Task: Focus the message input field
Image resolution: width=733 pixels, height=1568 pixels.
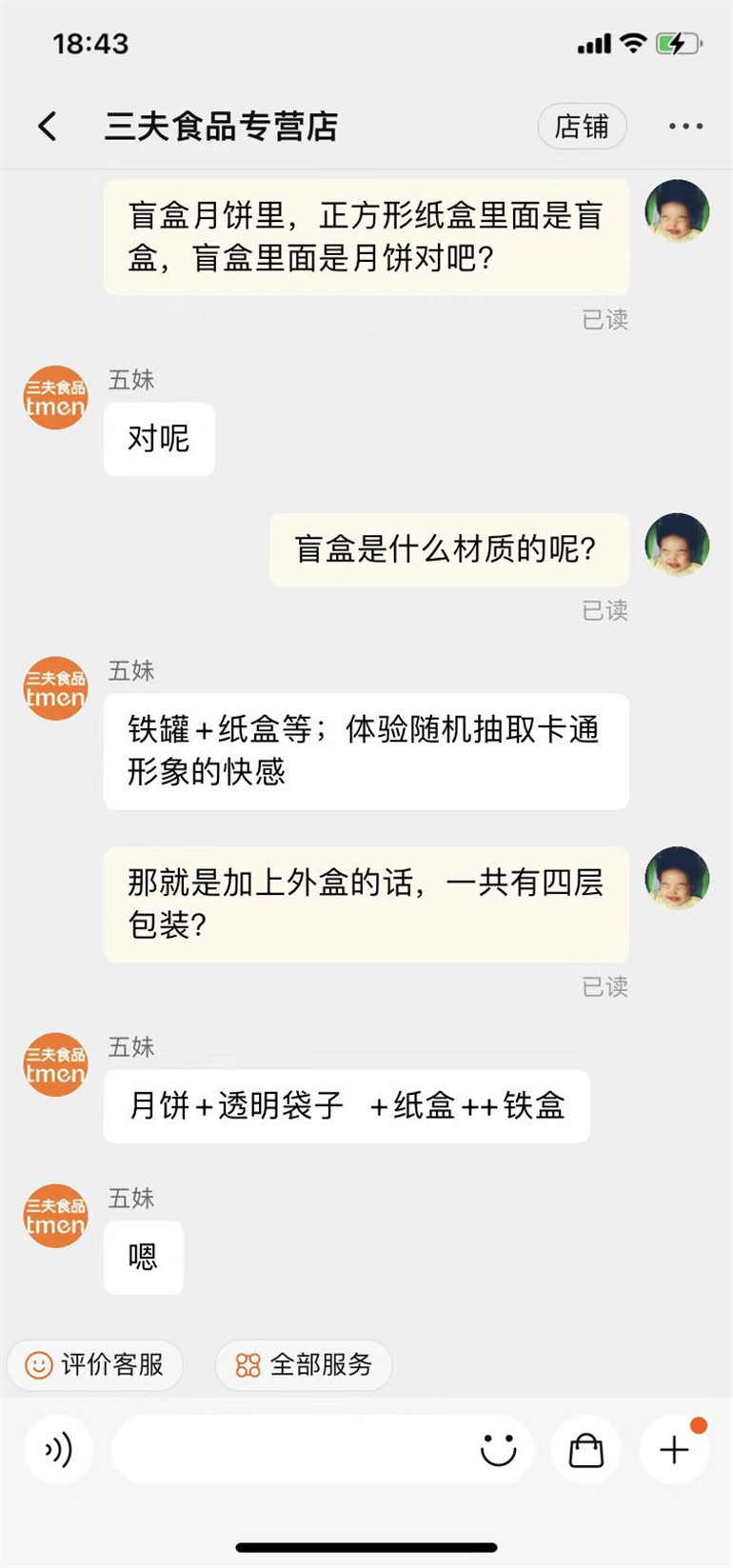Action: point(286,1450)
